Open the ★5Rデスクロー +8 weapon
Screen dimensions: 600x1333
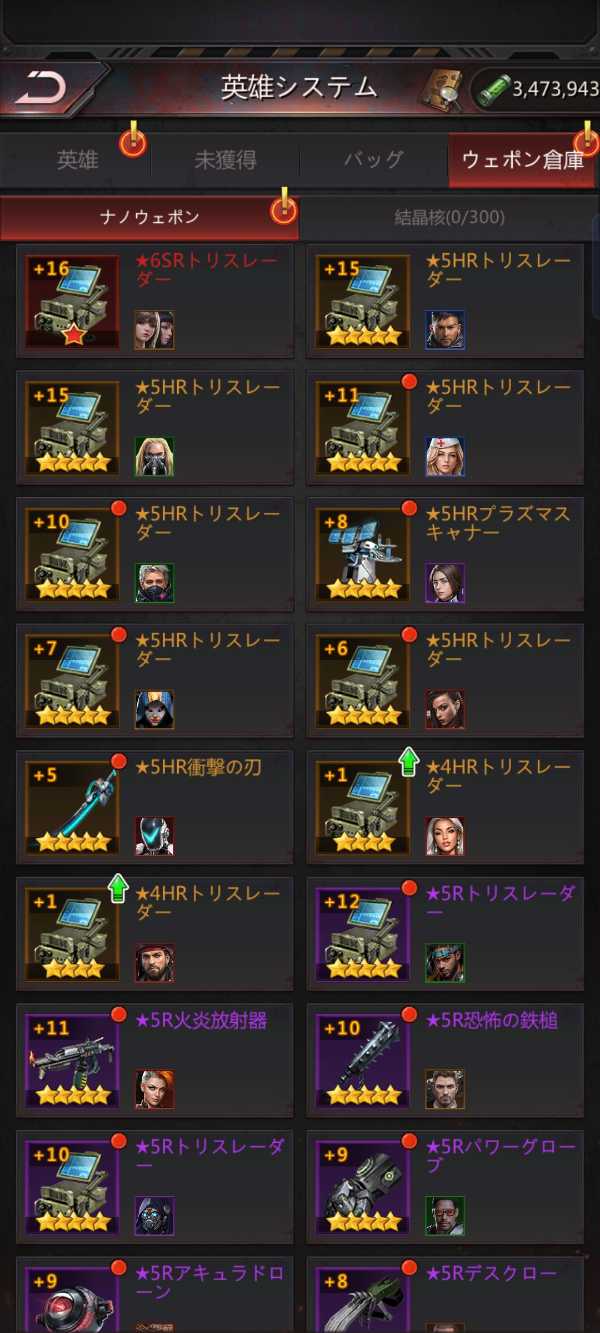[x=445, y=1296]
